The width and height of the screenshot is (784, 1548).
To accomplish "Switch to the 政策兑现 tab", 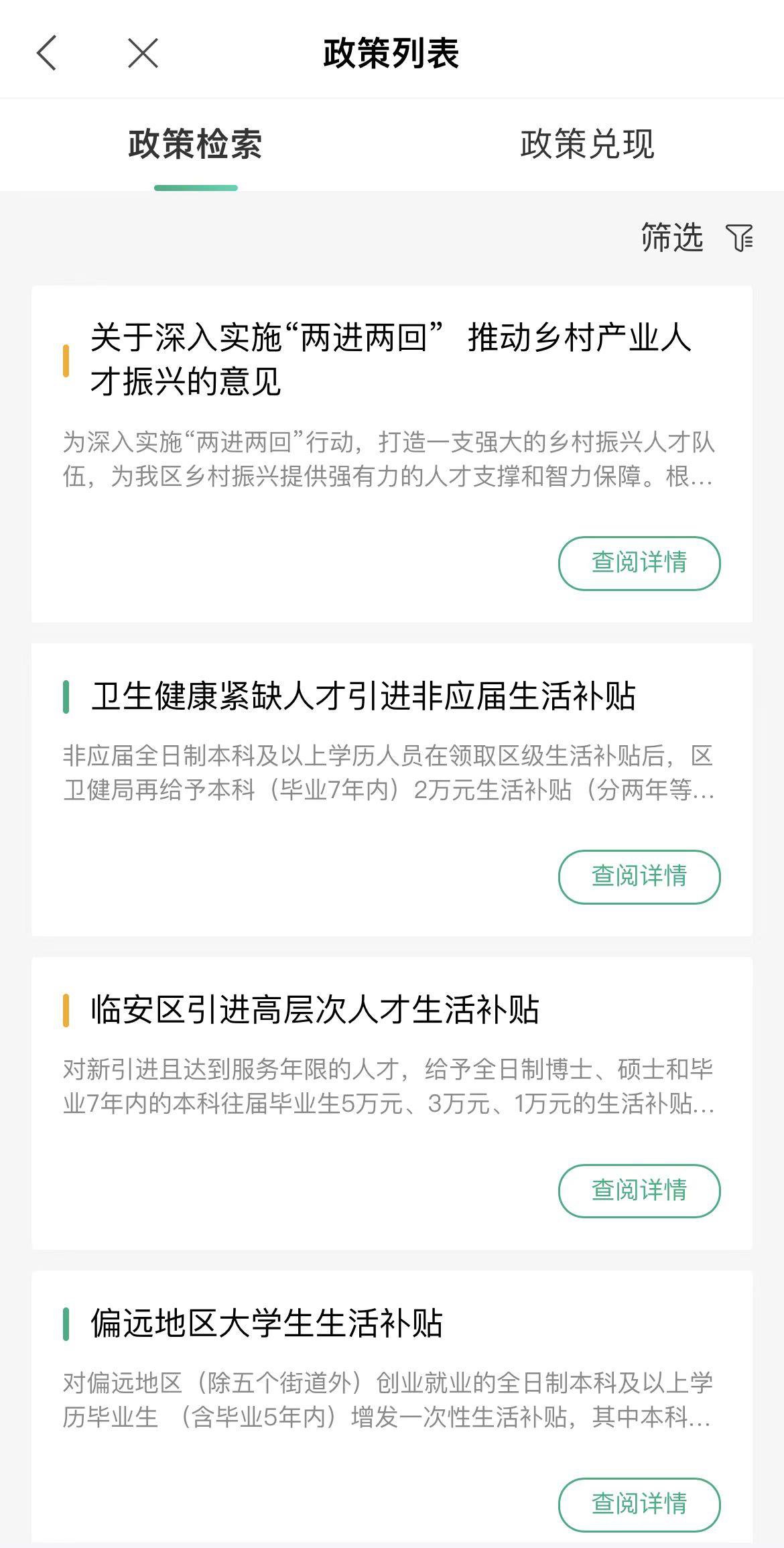I will (587, 144).
